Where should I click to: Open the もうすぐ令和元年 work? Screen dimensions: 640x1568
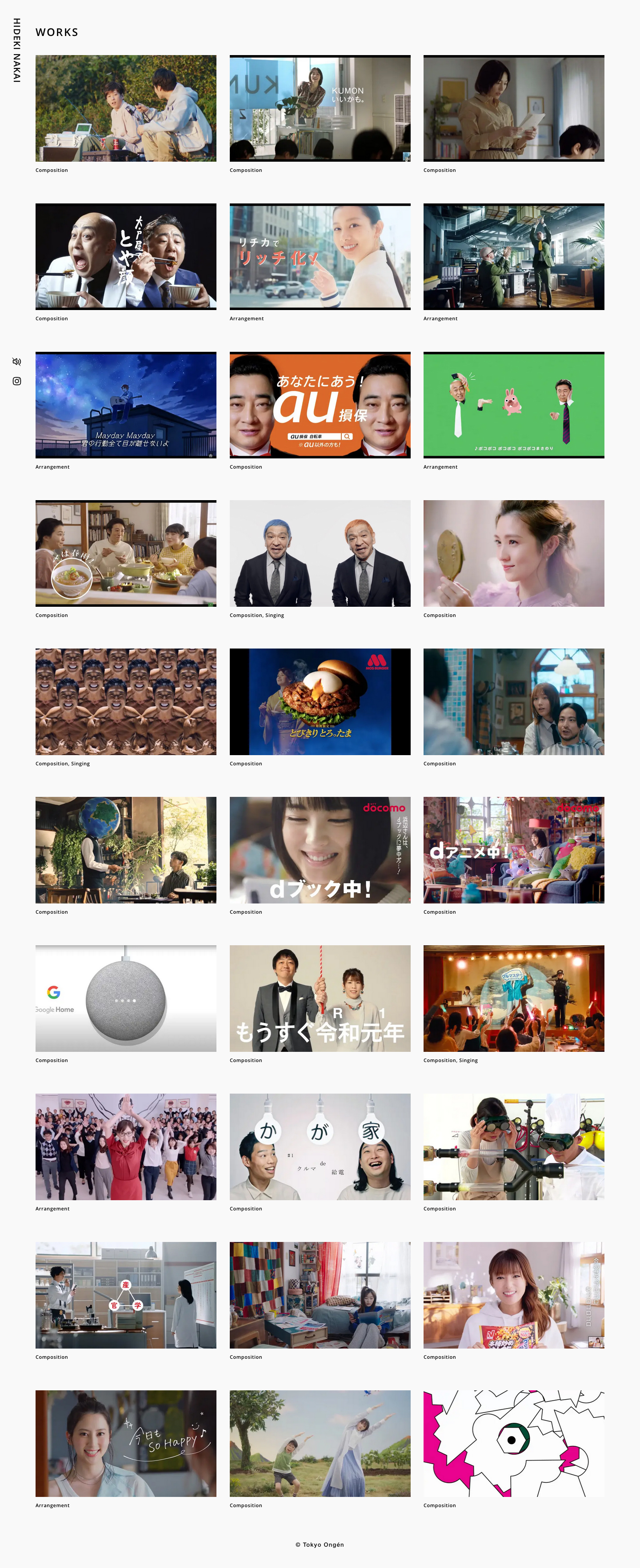tap(320, 998)
